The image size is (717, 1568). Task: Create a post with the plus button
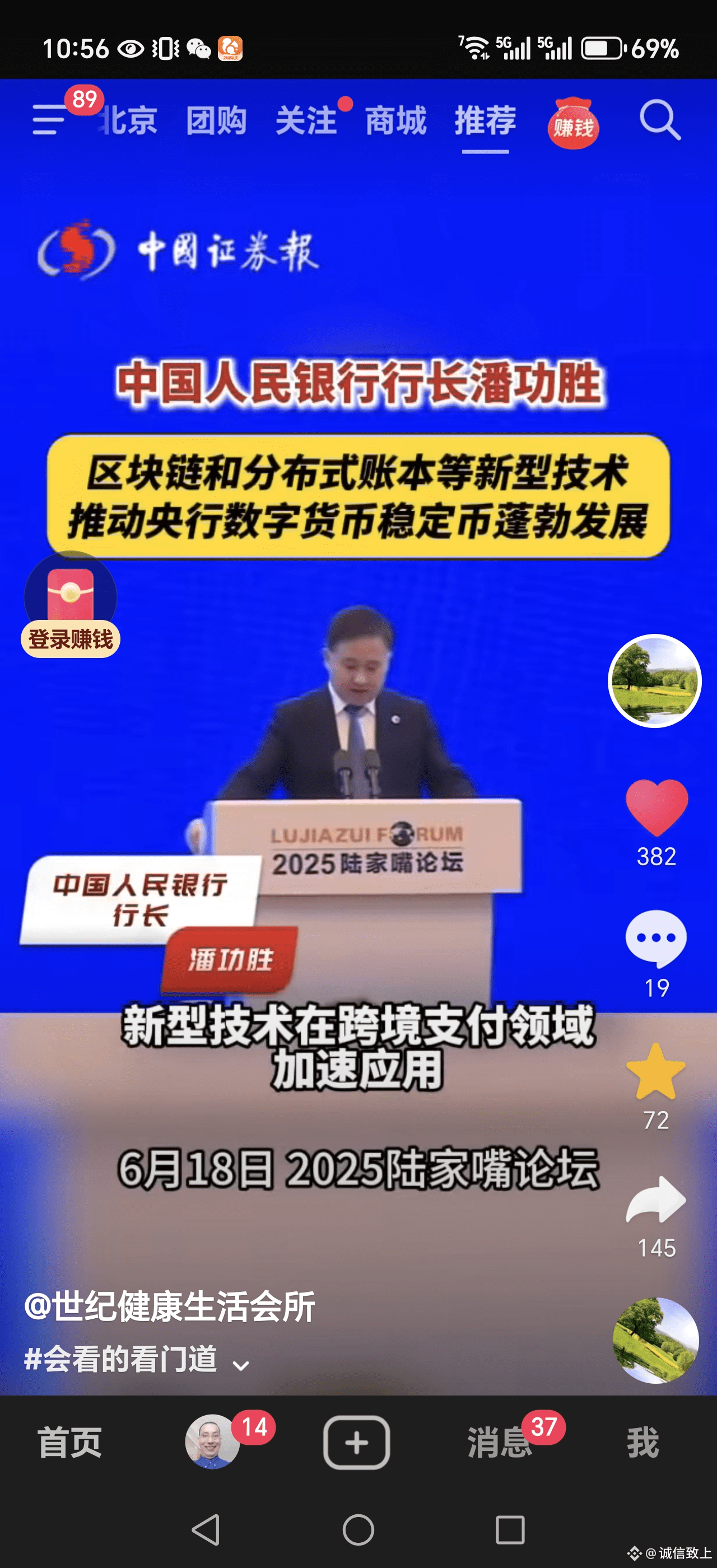[x=357, y=1443]
